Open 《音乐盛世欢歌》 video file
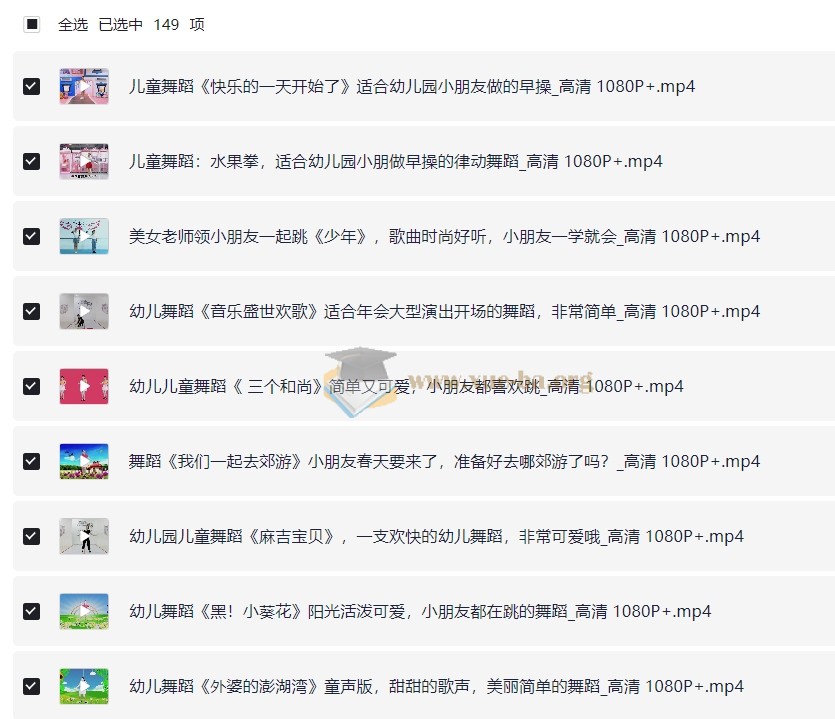The width and height of the screenshot is (835, 719). pos(444,312)
